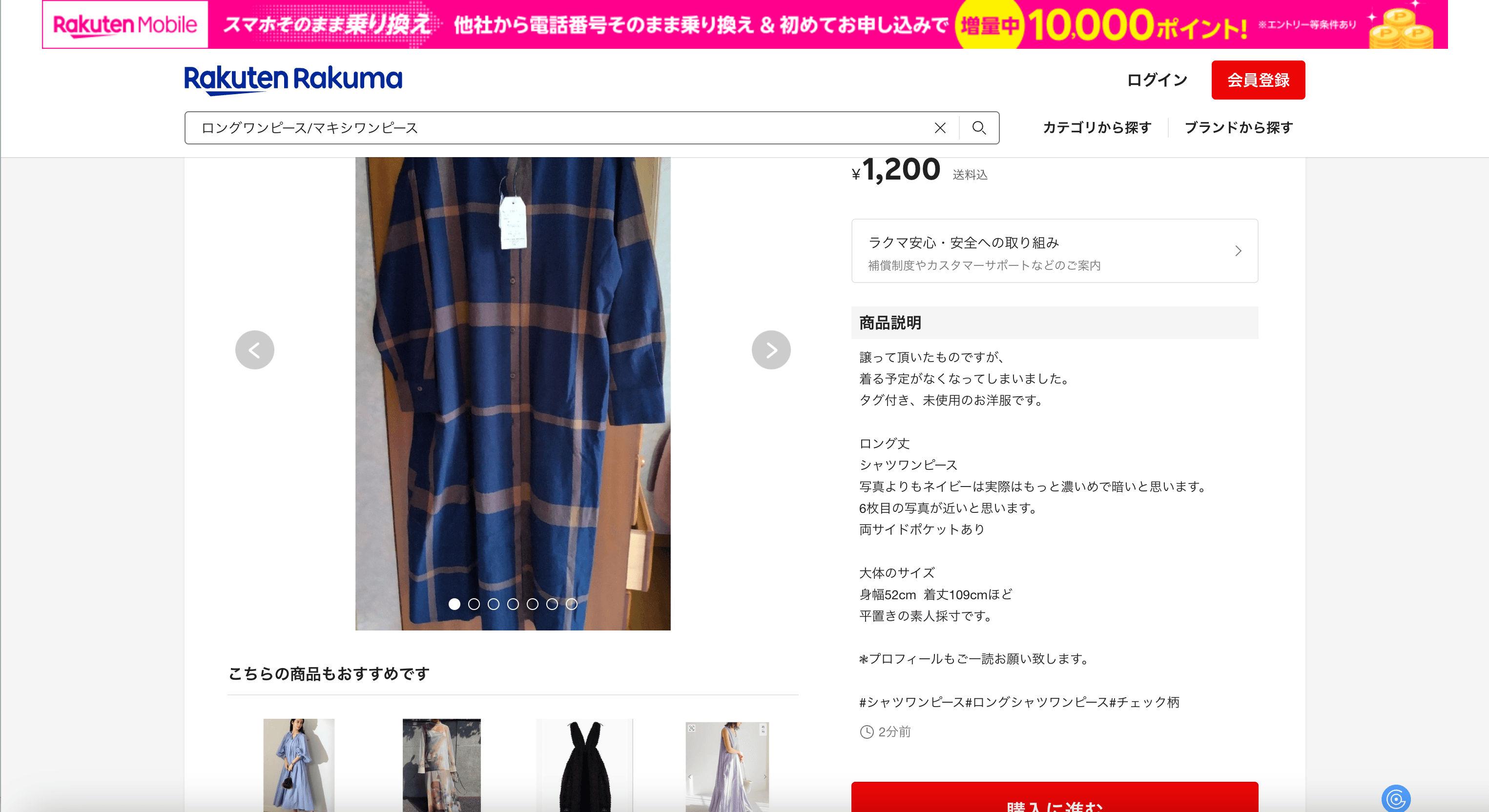
Task: Run search with the magnifier icon
Action: pos(979,128)
